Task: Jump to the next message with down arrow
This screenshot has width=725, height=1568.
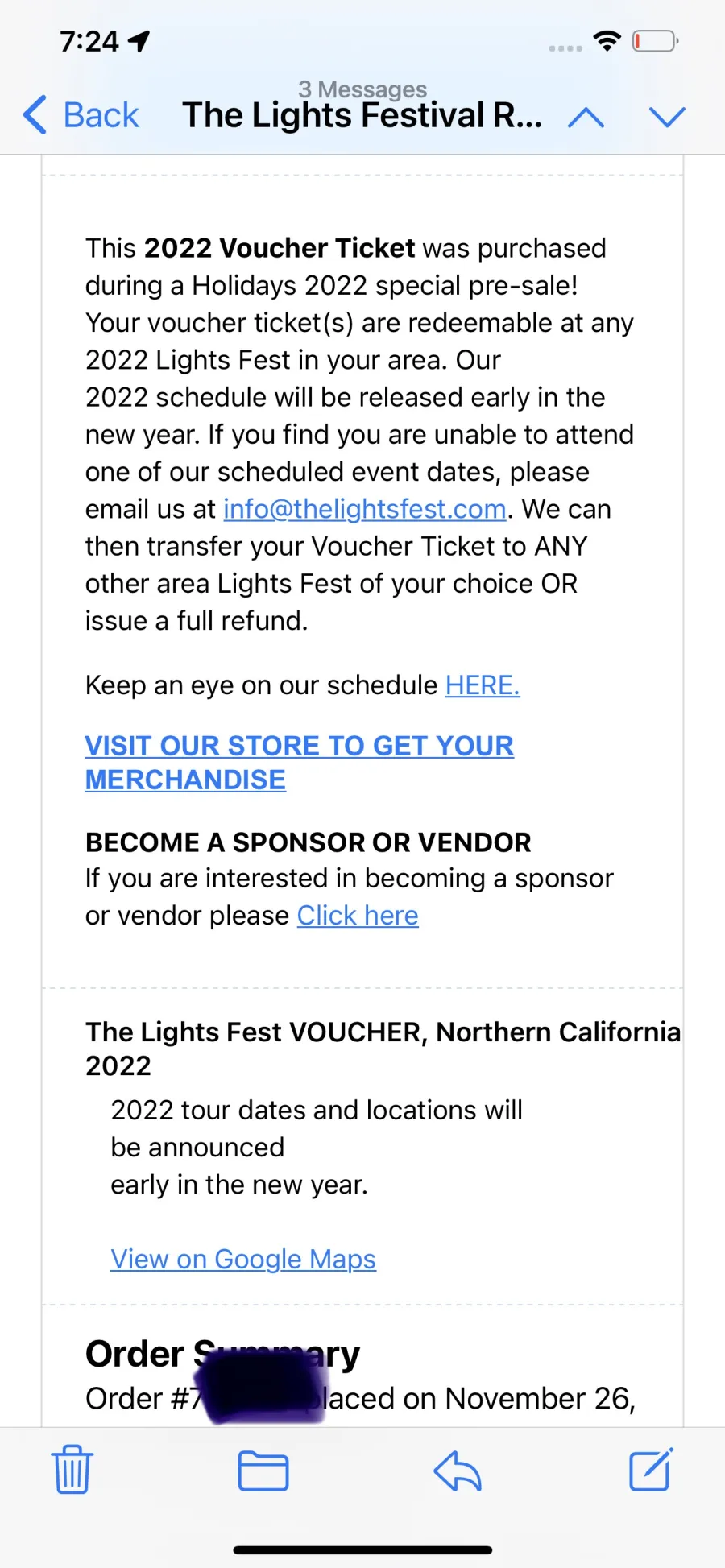Action: (x=667, y=118)
